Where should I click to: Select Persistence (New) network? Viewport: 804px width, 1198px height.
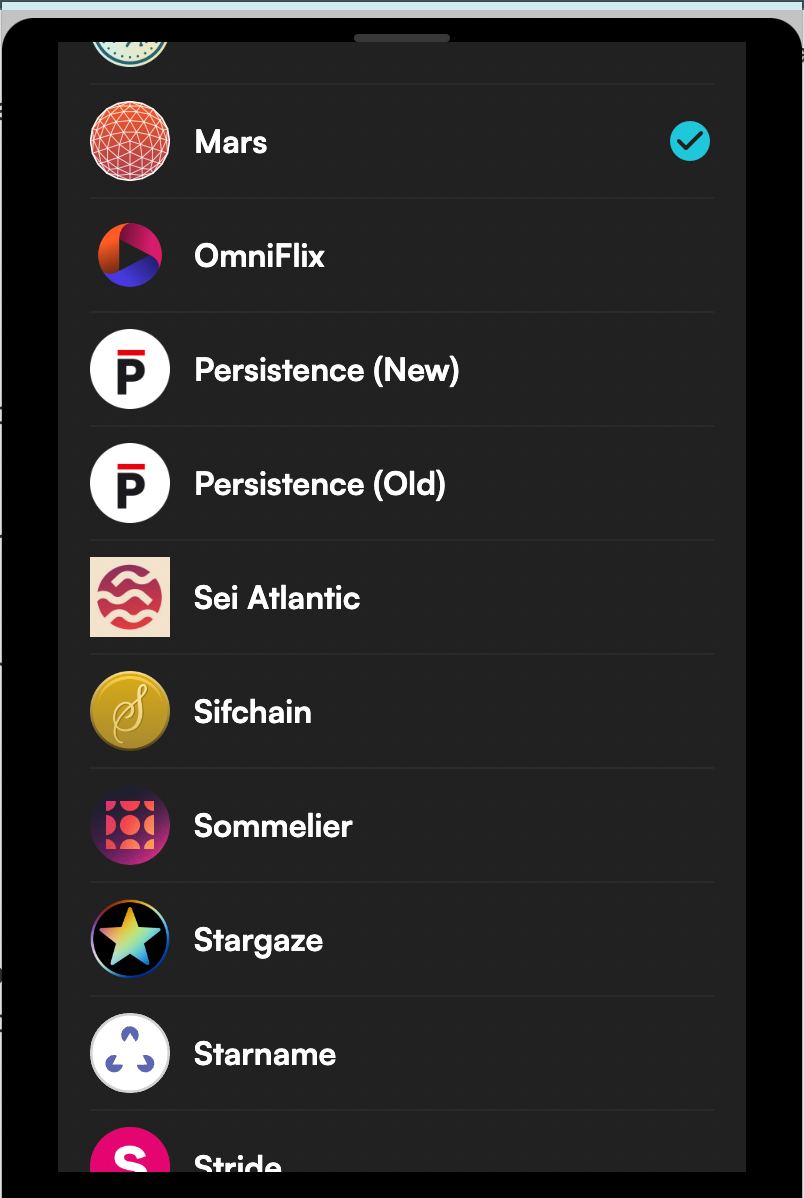[x=400, y=370]
